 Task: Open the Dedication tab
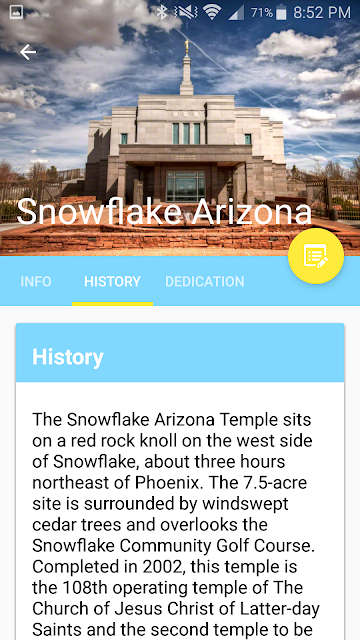coord(204,282)
